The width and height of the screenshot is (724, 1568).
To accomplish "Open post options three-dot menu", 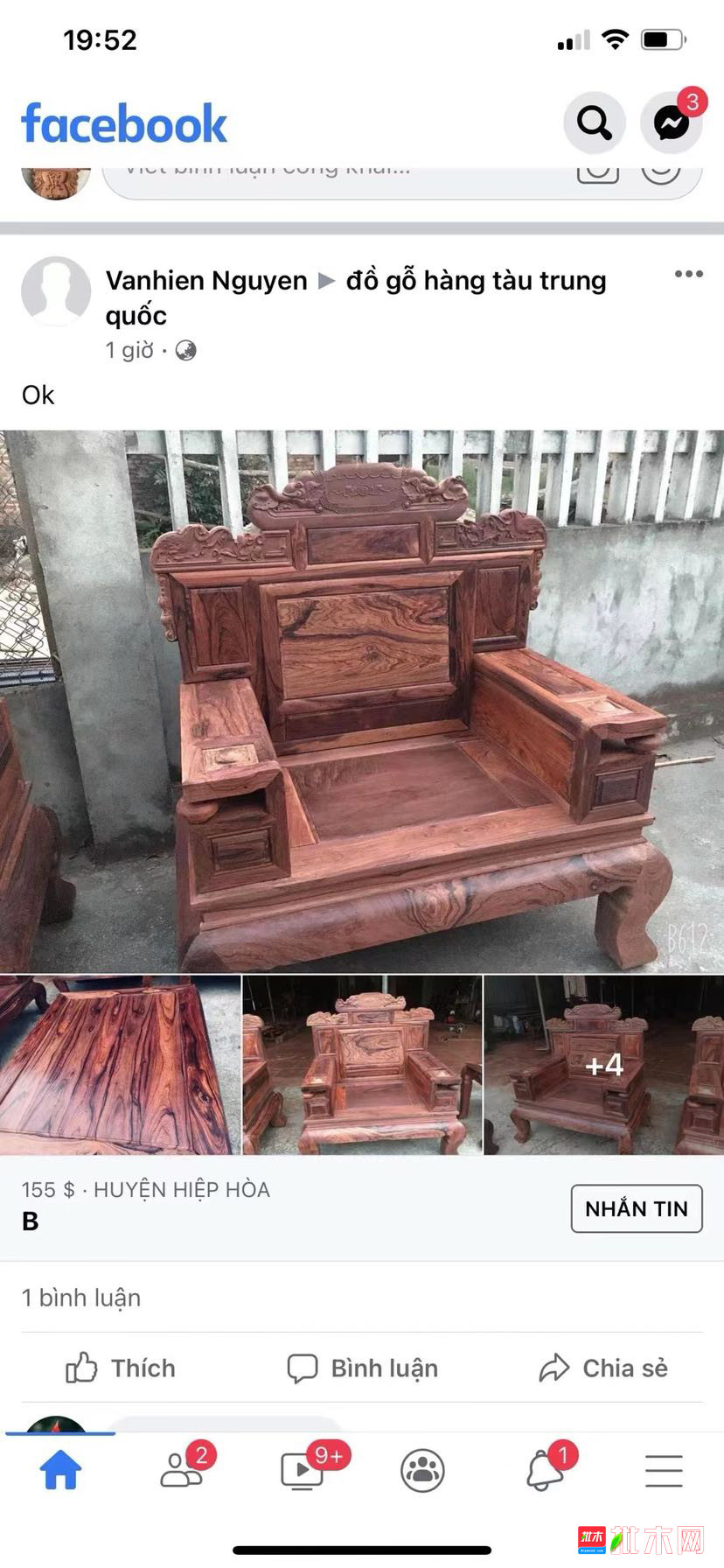I will pos(688,275).
